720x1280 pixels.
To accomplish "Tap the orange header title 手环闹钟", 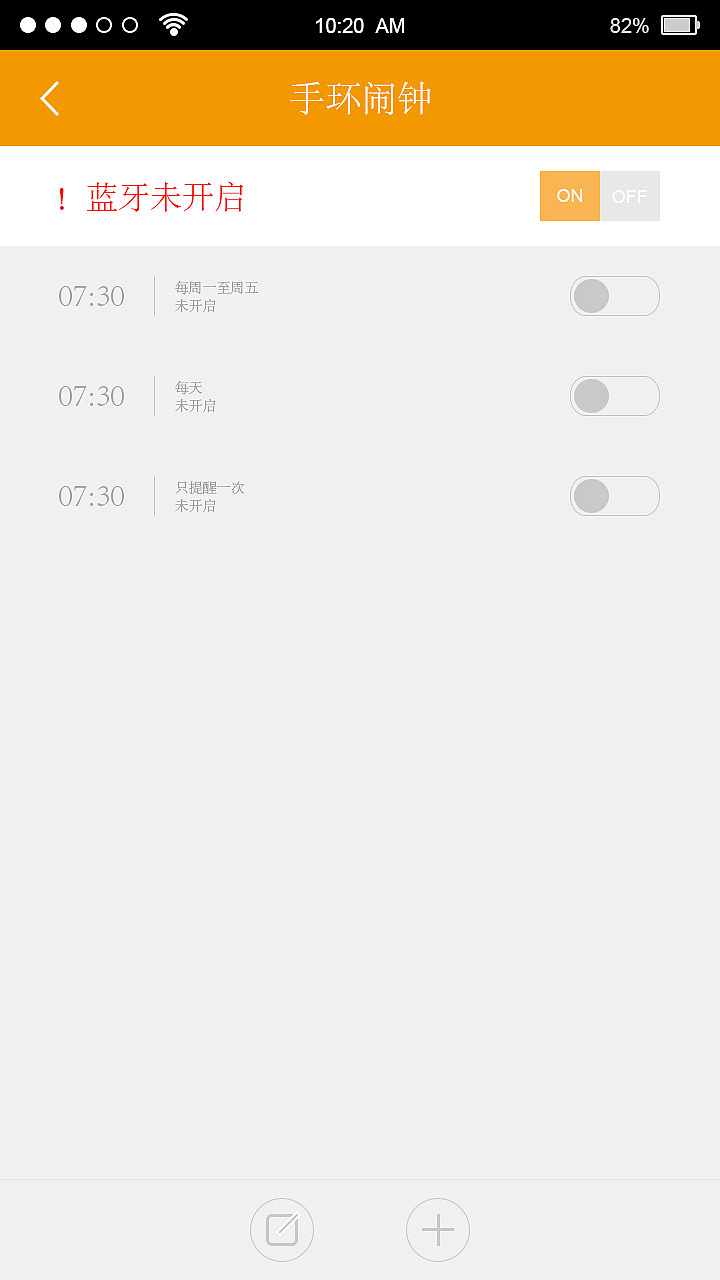I will pyautogui.click(x=360, y=97).
